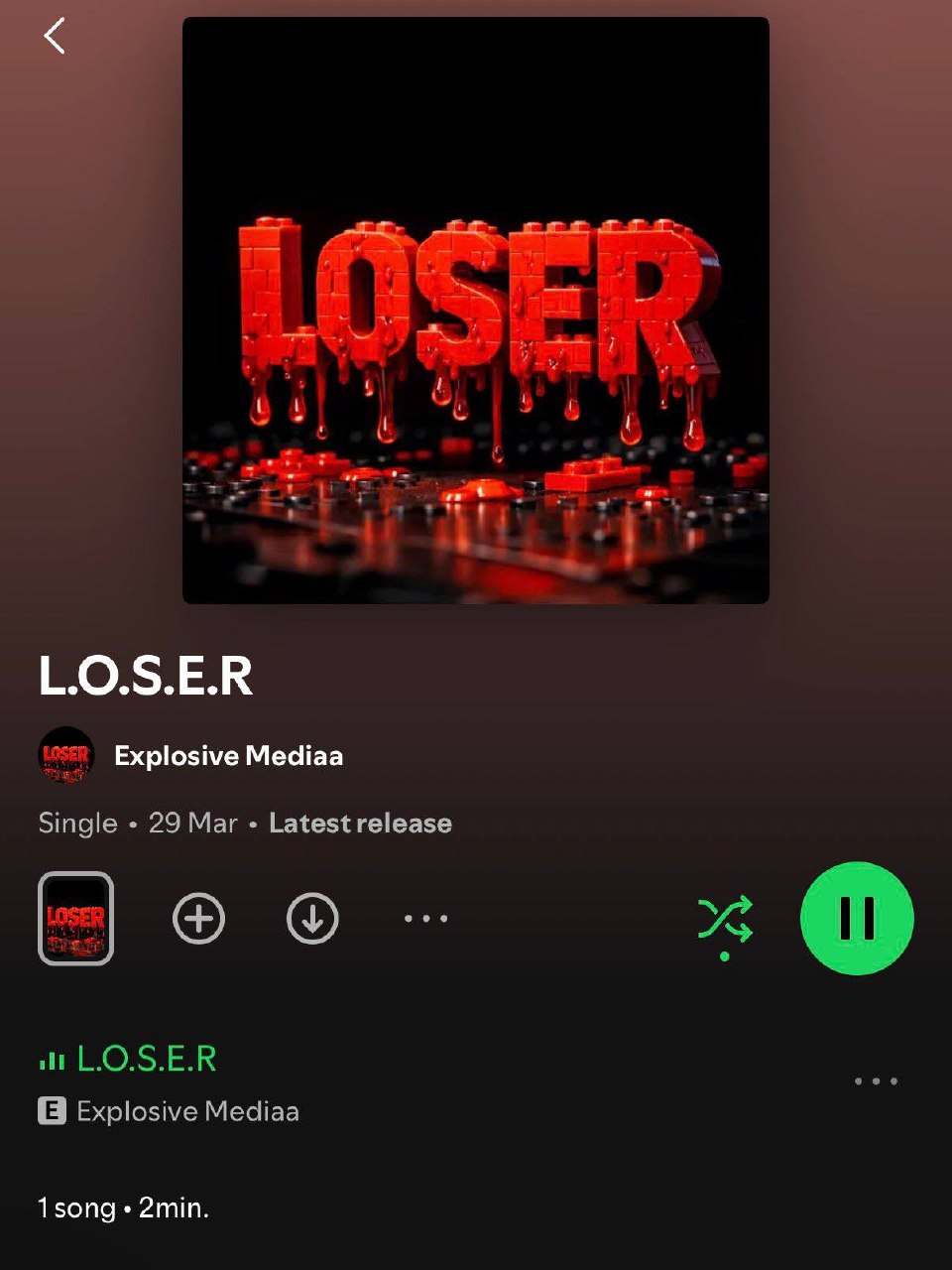Open album options beside the download icon
This screenshot has width=952, height=1270.
click(x=426, y=919)
